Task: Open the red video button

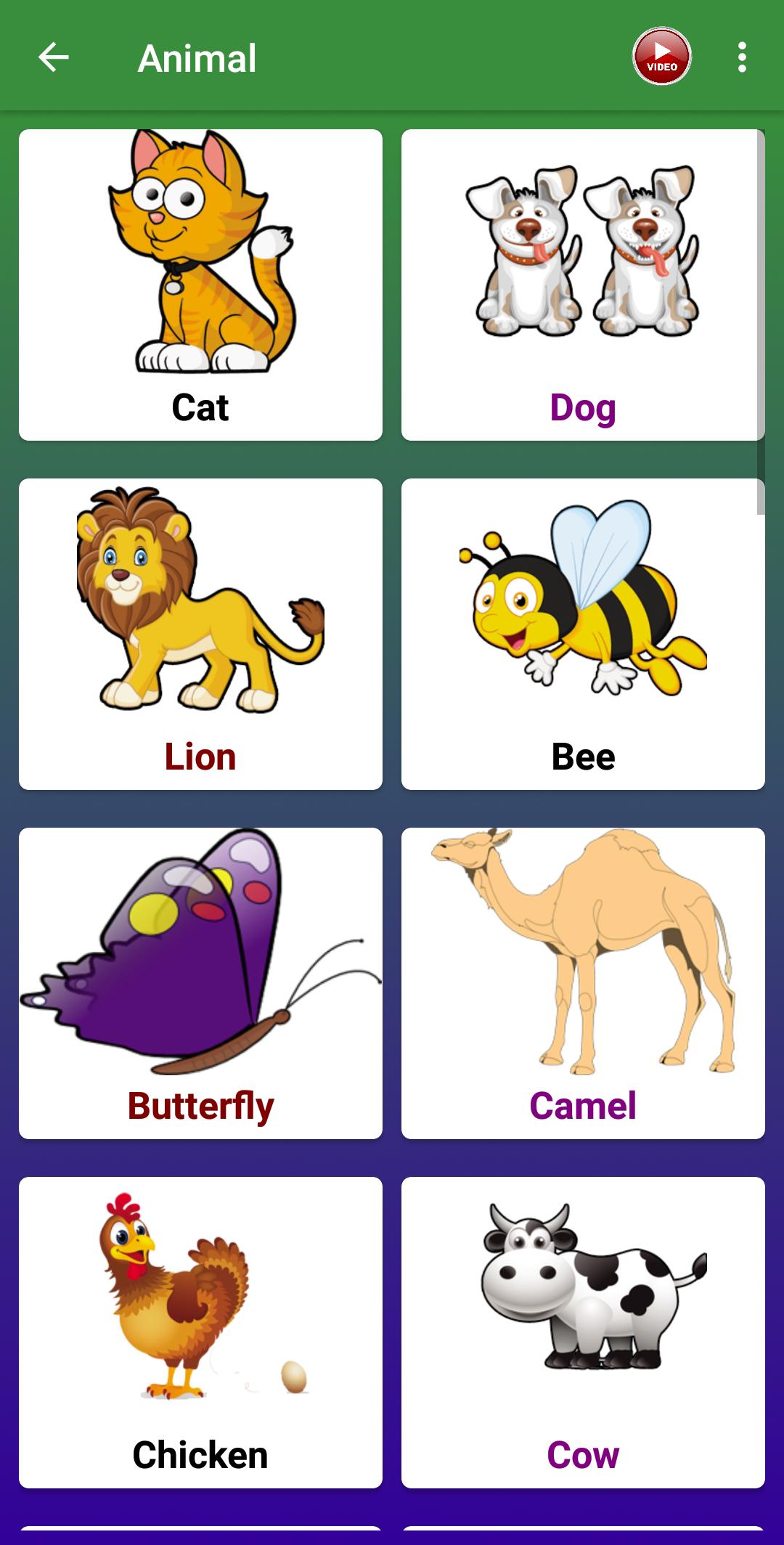Action: [x=661, y=57]
